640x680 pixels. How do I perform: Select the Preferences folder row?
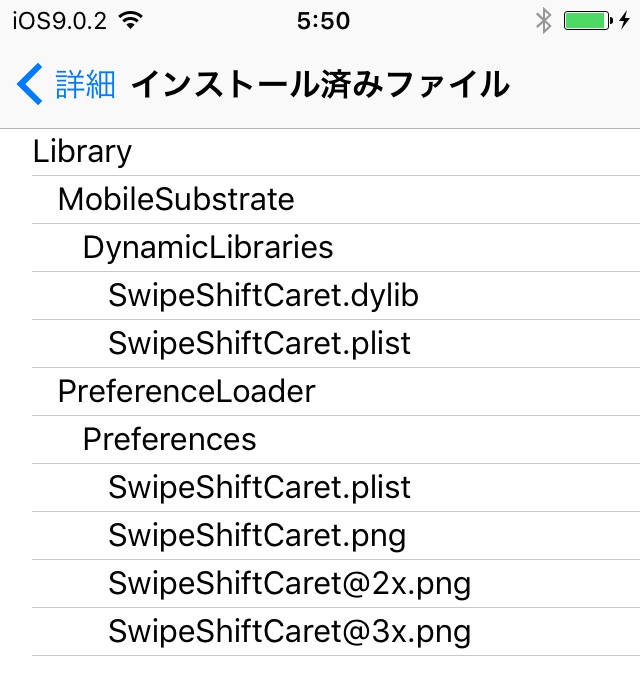coord(169,439)
